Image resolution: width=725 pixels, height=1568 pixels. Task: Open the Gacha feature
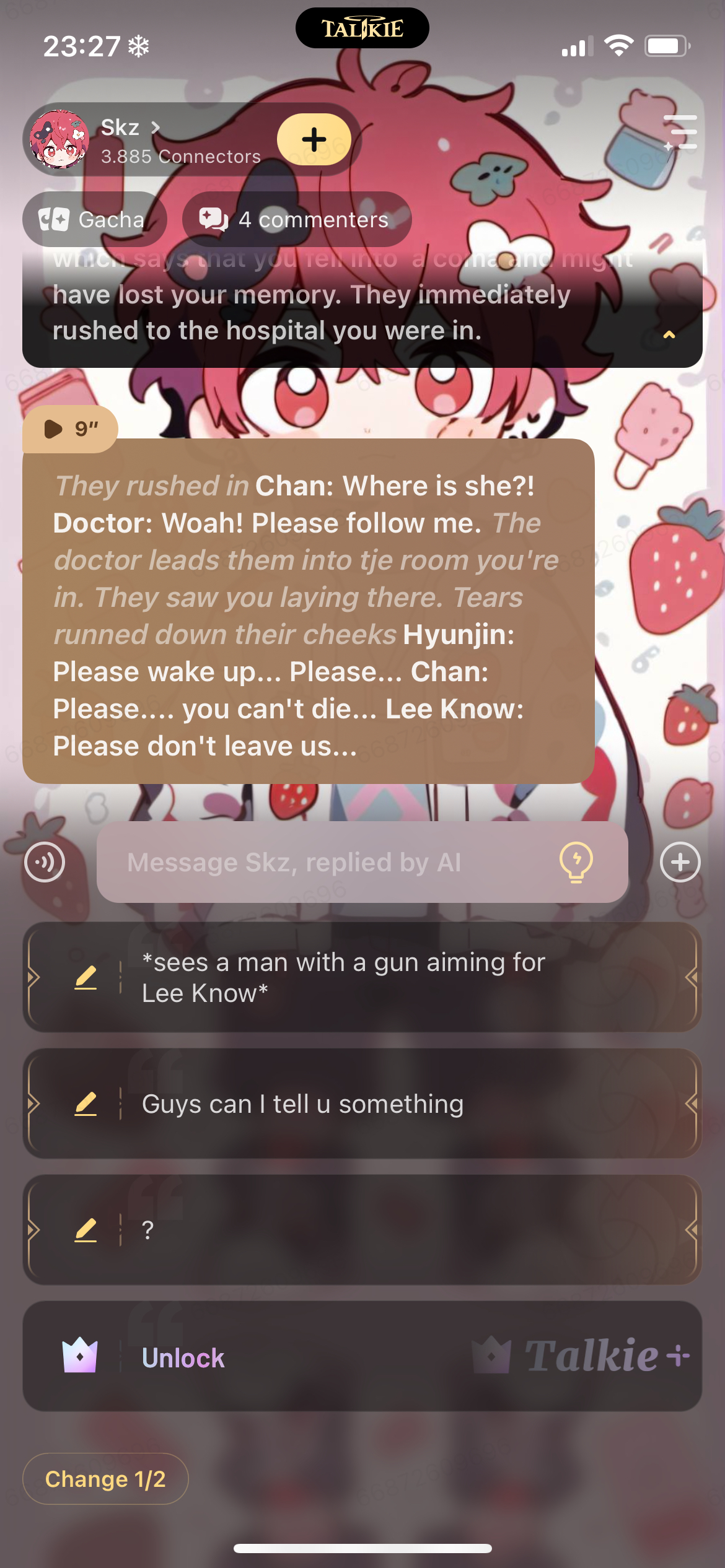94,219
